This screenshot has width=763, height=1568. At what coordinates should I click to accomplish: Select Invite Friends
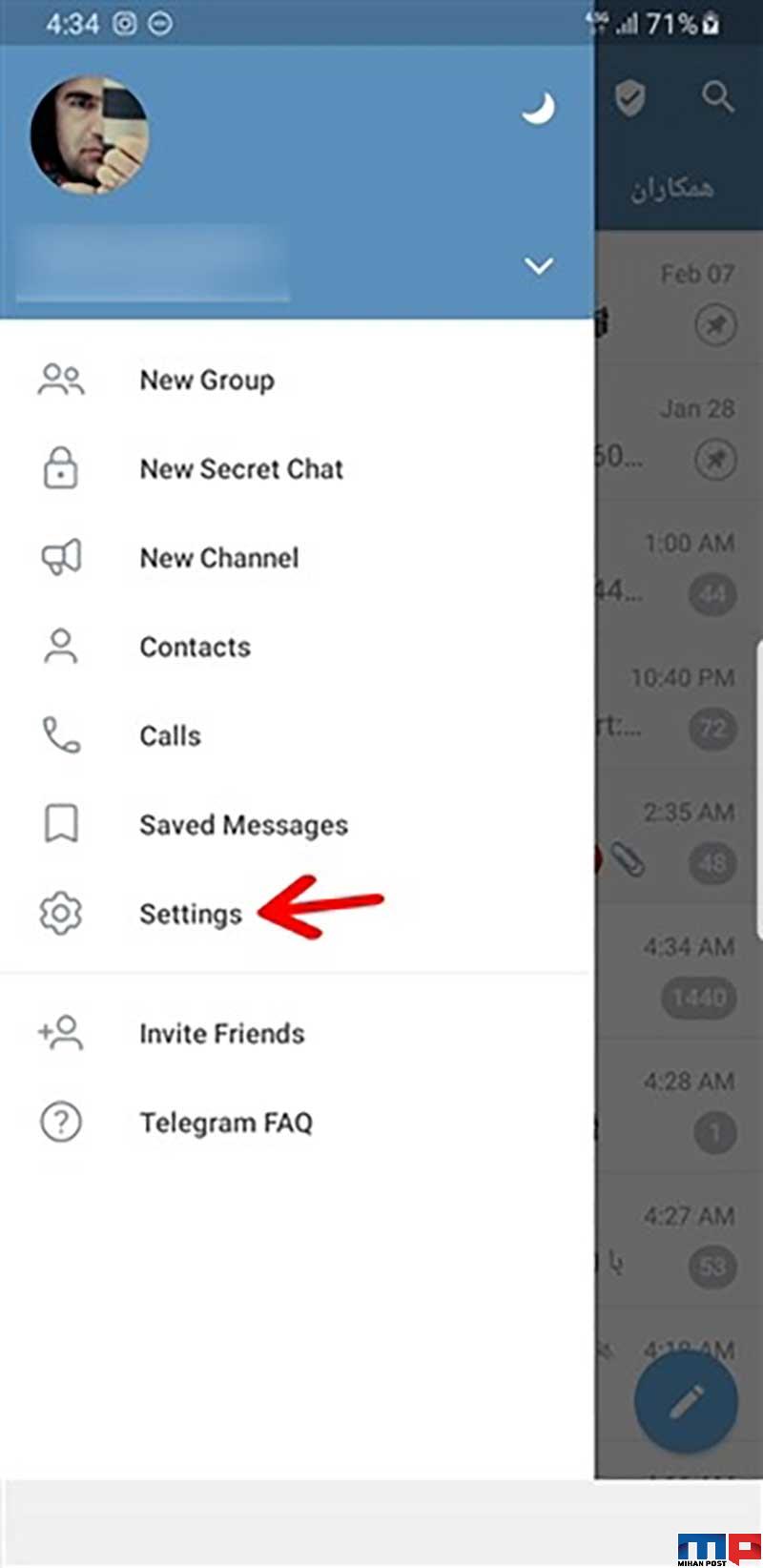click(297, 1033)
